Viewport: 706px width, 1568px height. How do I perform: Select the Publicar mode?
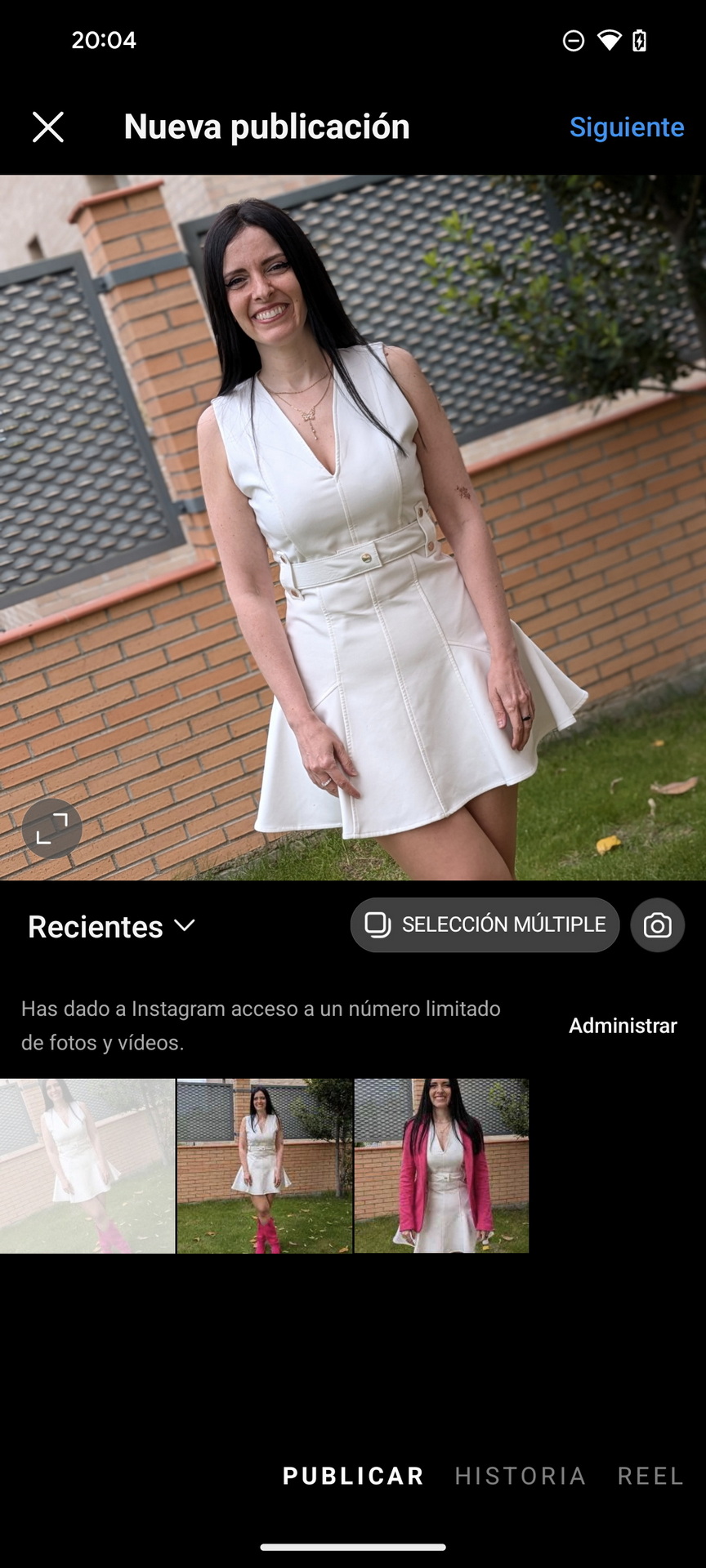click(x=353, y=1476)
